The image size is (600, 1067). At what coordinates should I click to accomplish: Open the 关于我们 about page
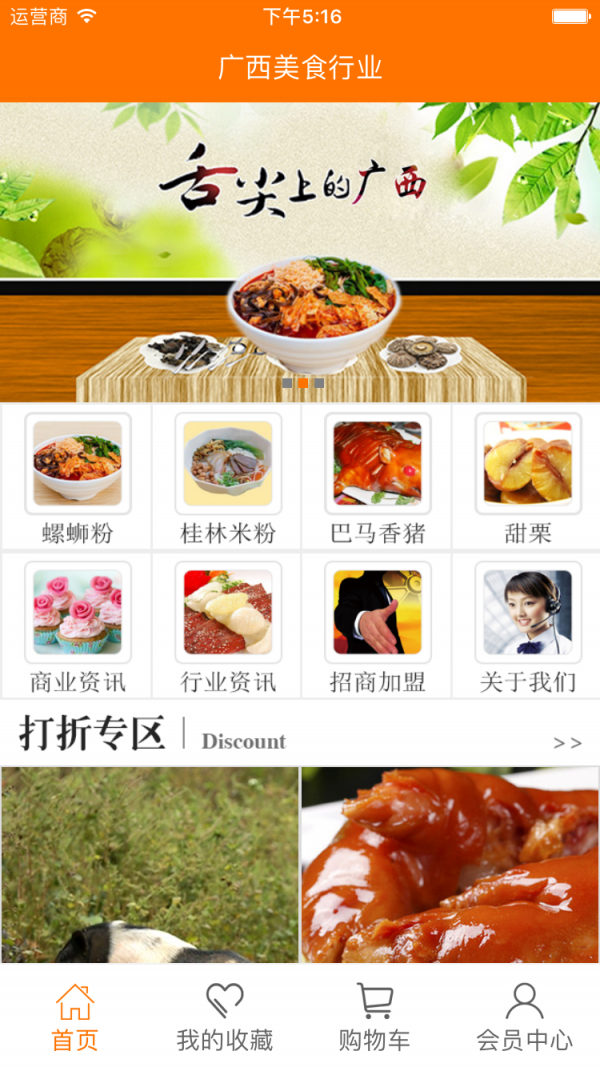[527, 625]
